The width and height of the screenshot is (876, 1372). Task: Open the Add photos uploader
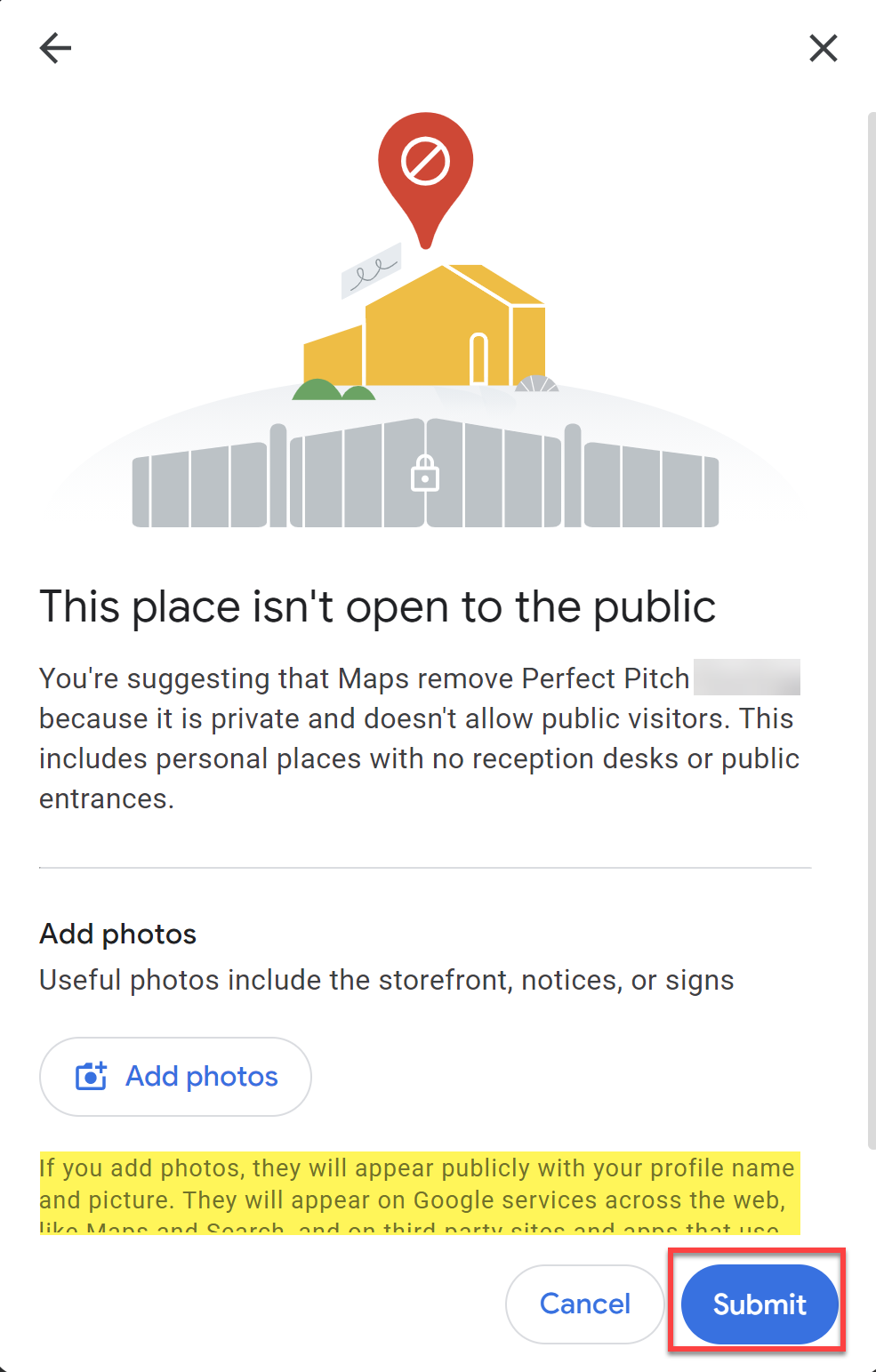(174, 1076)
